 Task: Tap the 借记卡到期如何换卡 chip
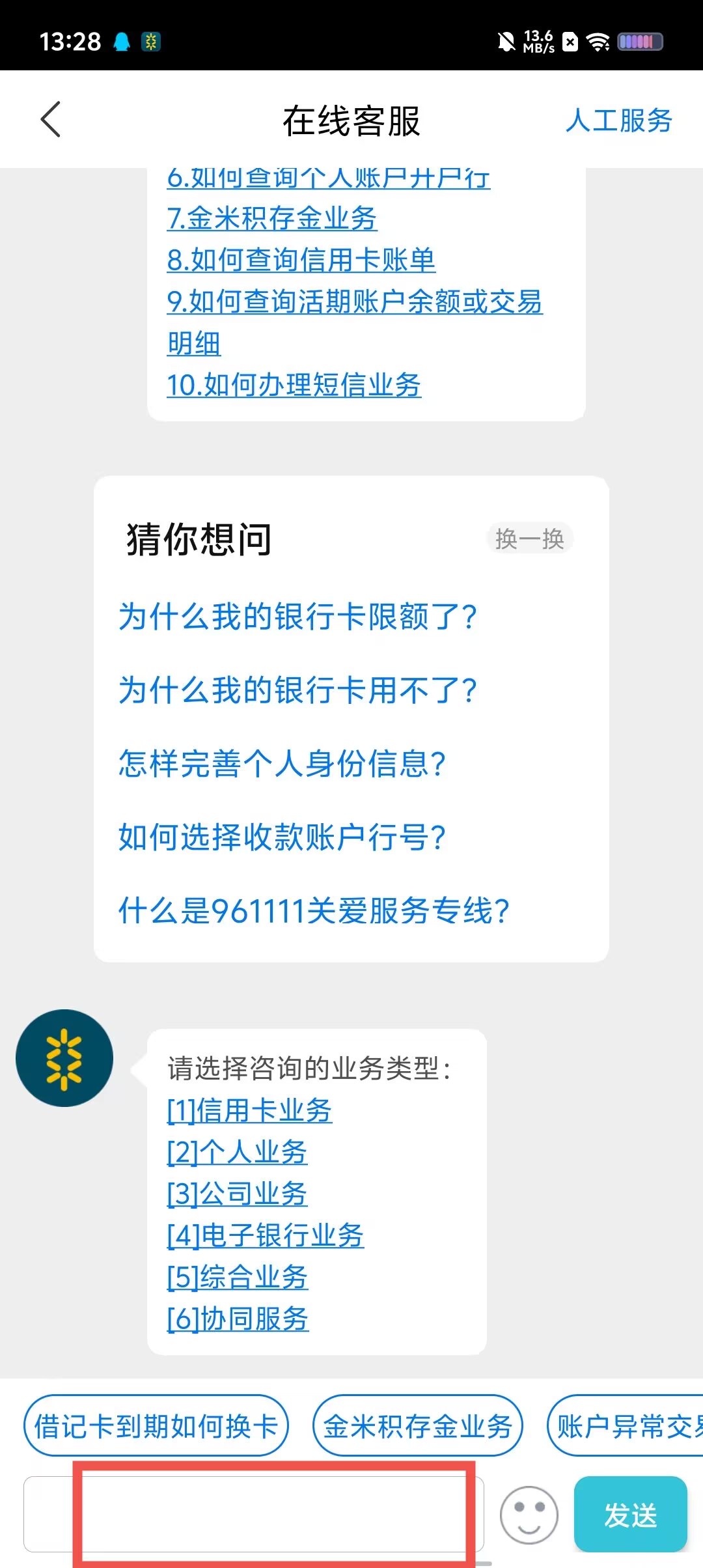[x=156, y=1427]
